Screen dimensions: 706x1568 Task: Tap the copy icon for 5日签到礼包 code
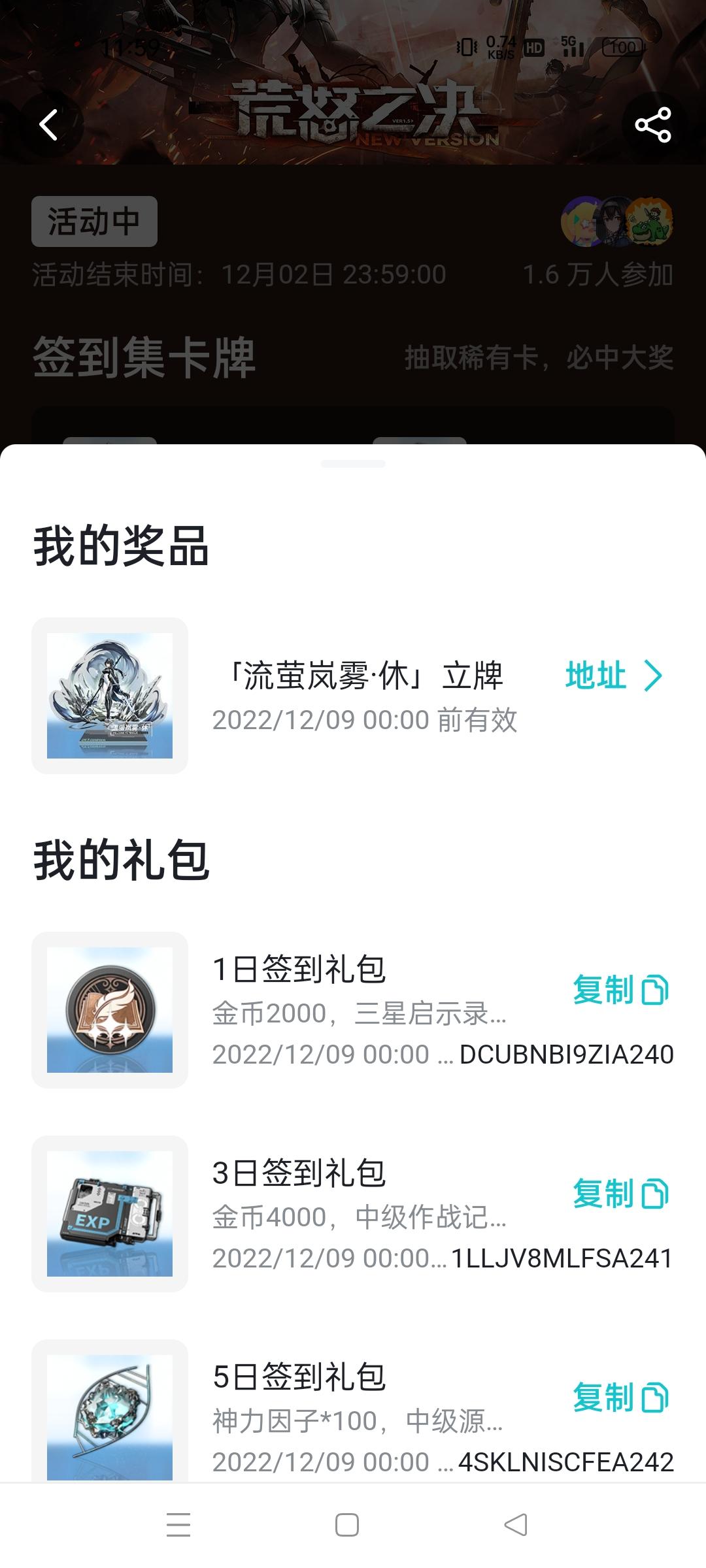click(x=656, y=1400)
